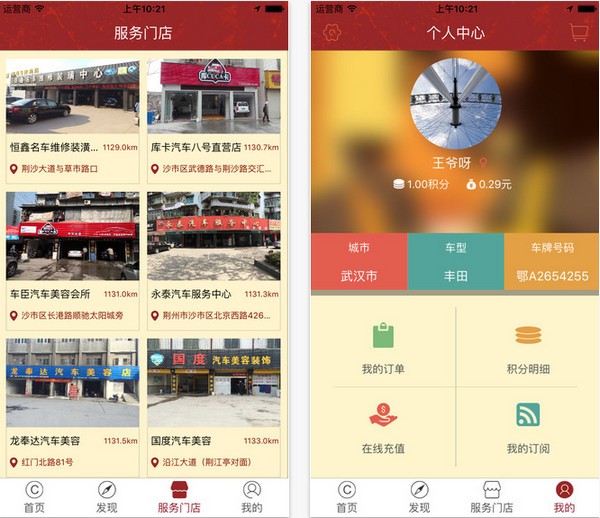Switch to 我的 tab on 服务门店 screen

point(252,497)
